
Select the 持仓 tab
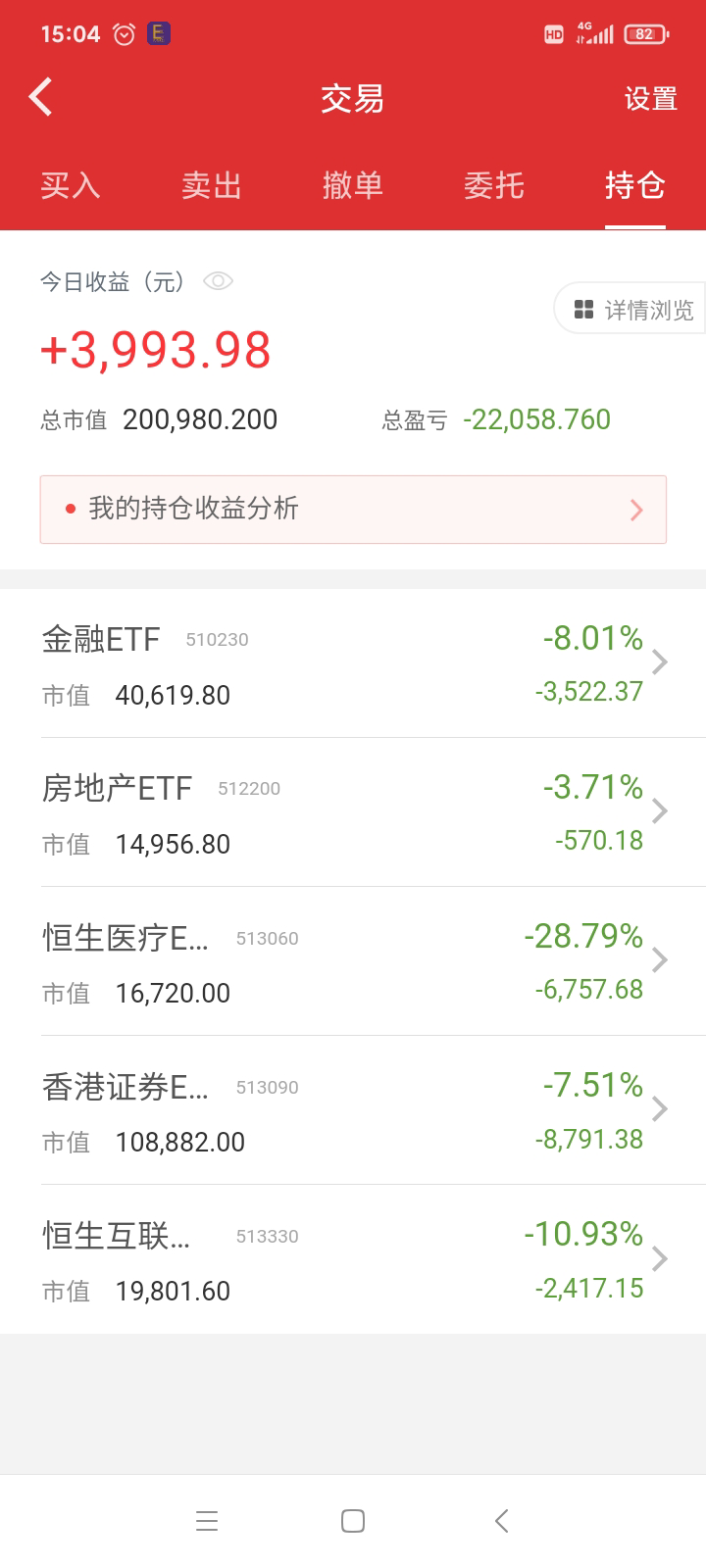tap(635, 185)
